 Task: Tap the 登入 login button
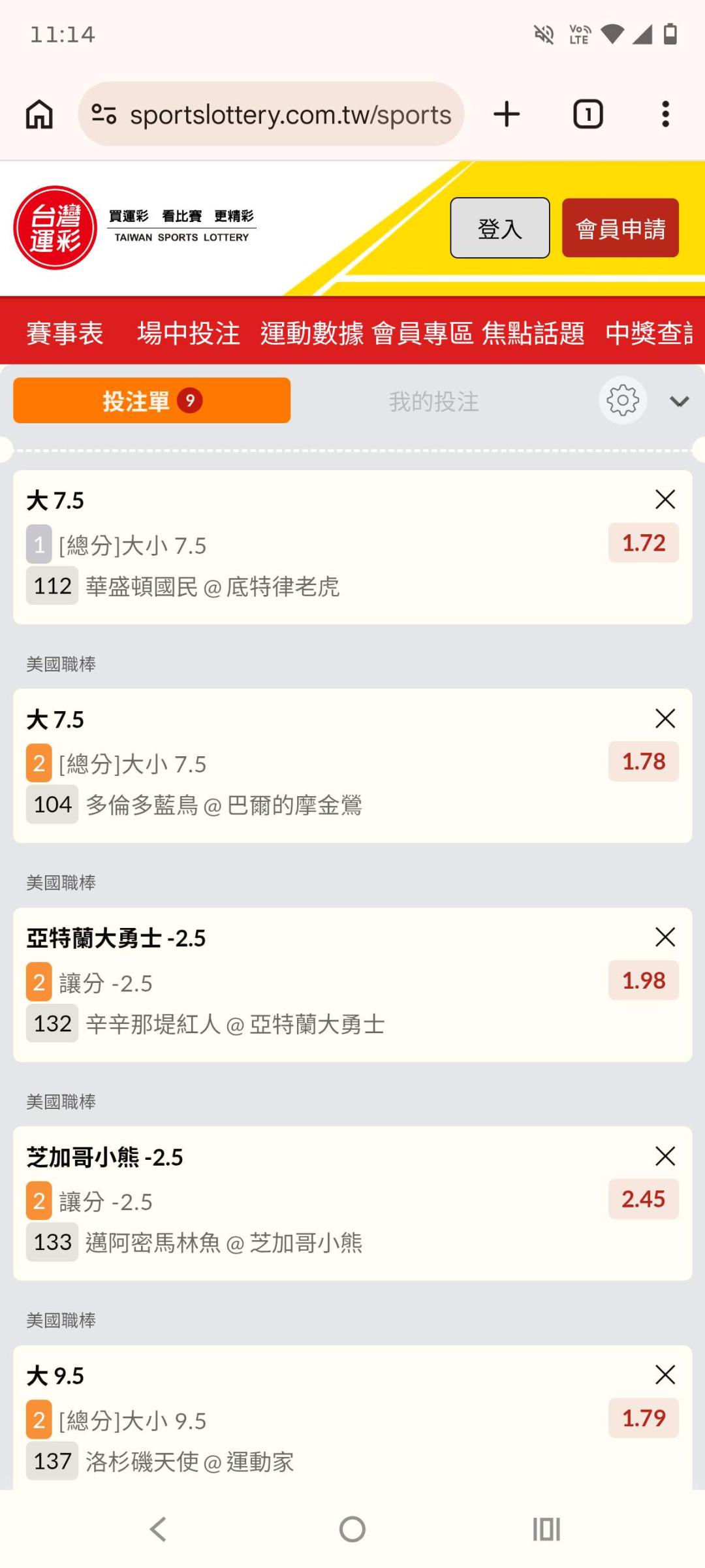pos(500,228)
